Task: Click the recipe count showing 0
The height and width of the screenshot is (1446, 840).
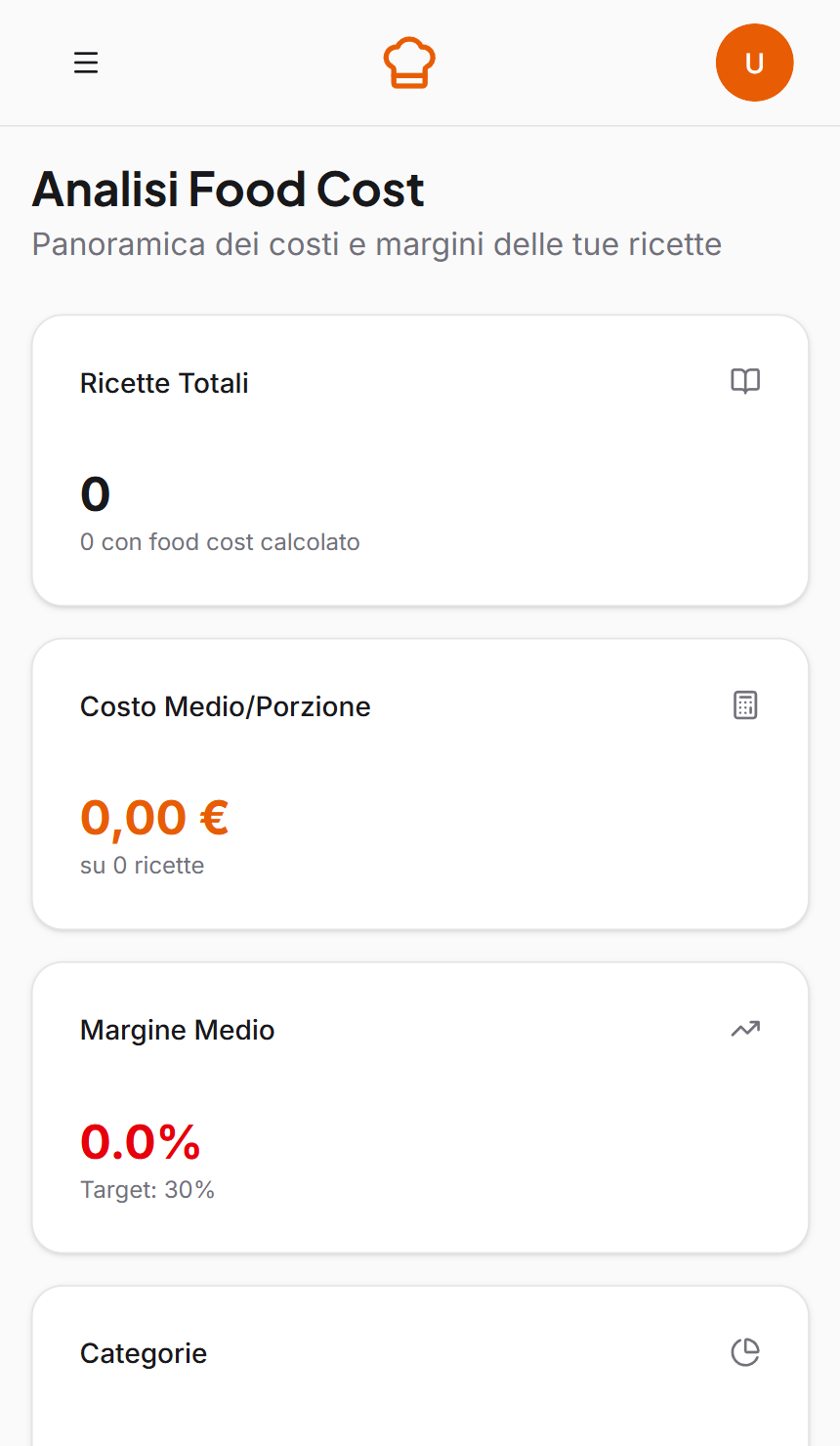Action: pos(95,494)
